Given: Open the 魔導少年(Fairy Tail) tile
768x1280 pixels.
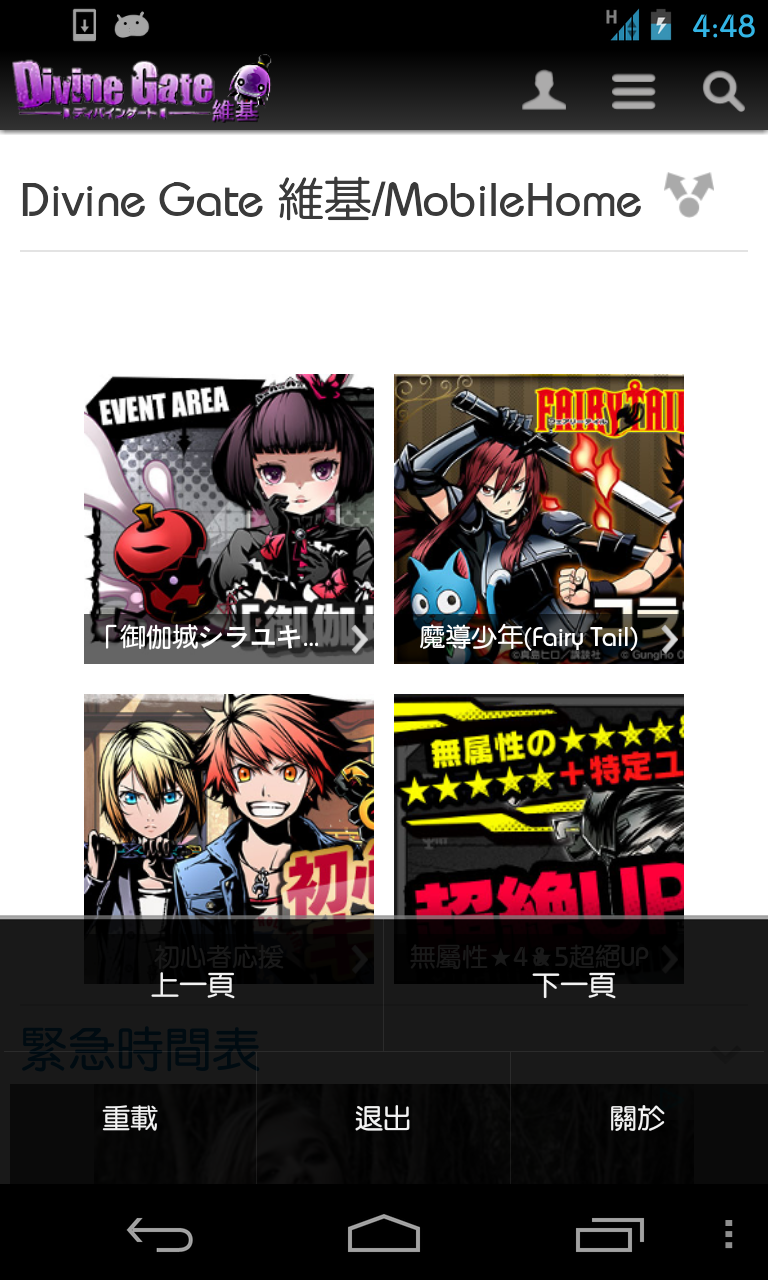Looking at the screenshot, I should [x=539, y=519].
